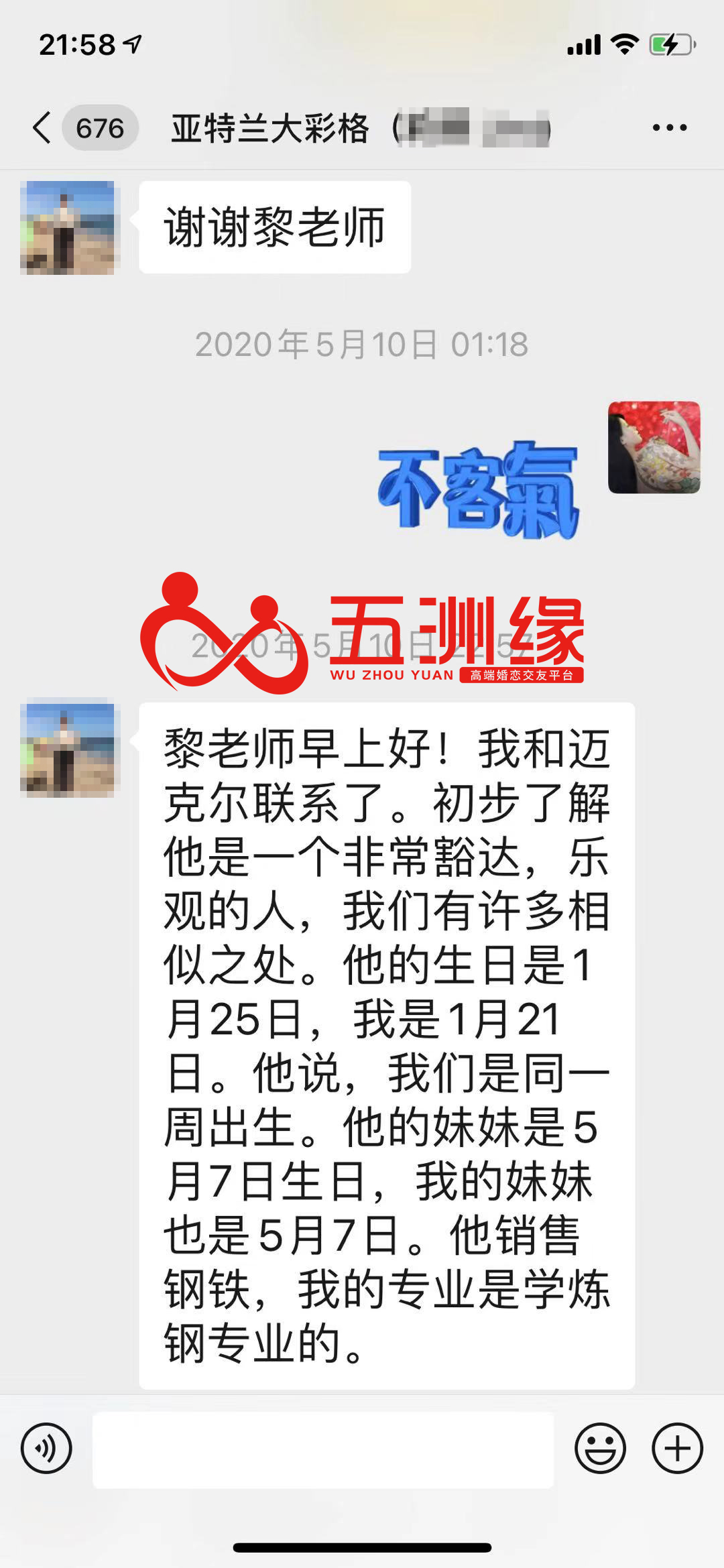This screenshot has width=724, height=1568.
Task: Switch to voice message input
Action: coord(46,1448)
